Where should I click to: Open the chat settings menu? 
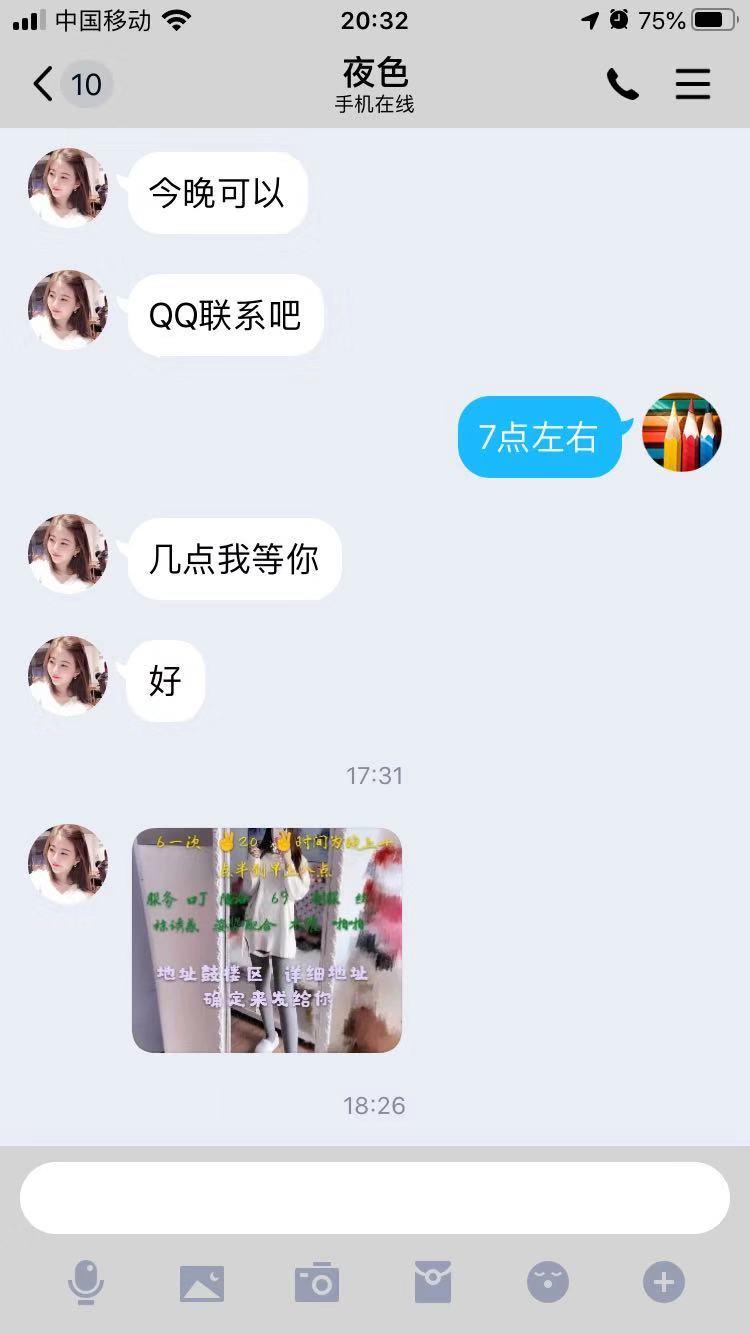point(692,85)
